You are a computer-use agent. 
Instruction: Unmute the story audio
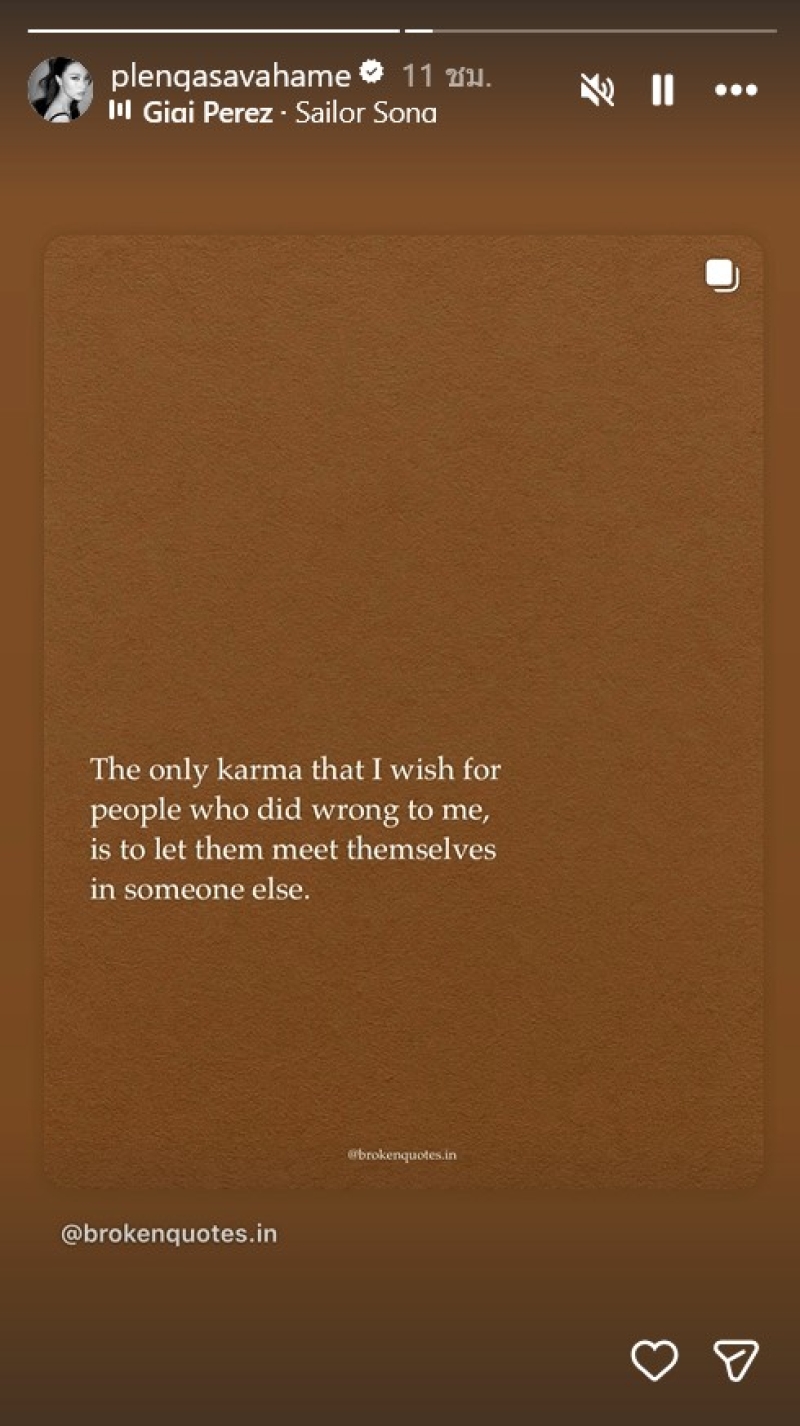(597, 91)
